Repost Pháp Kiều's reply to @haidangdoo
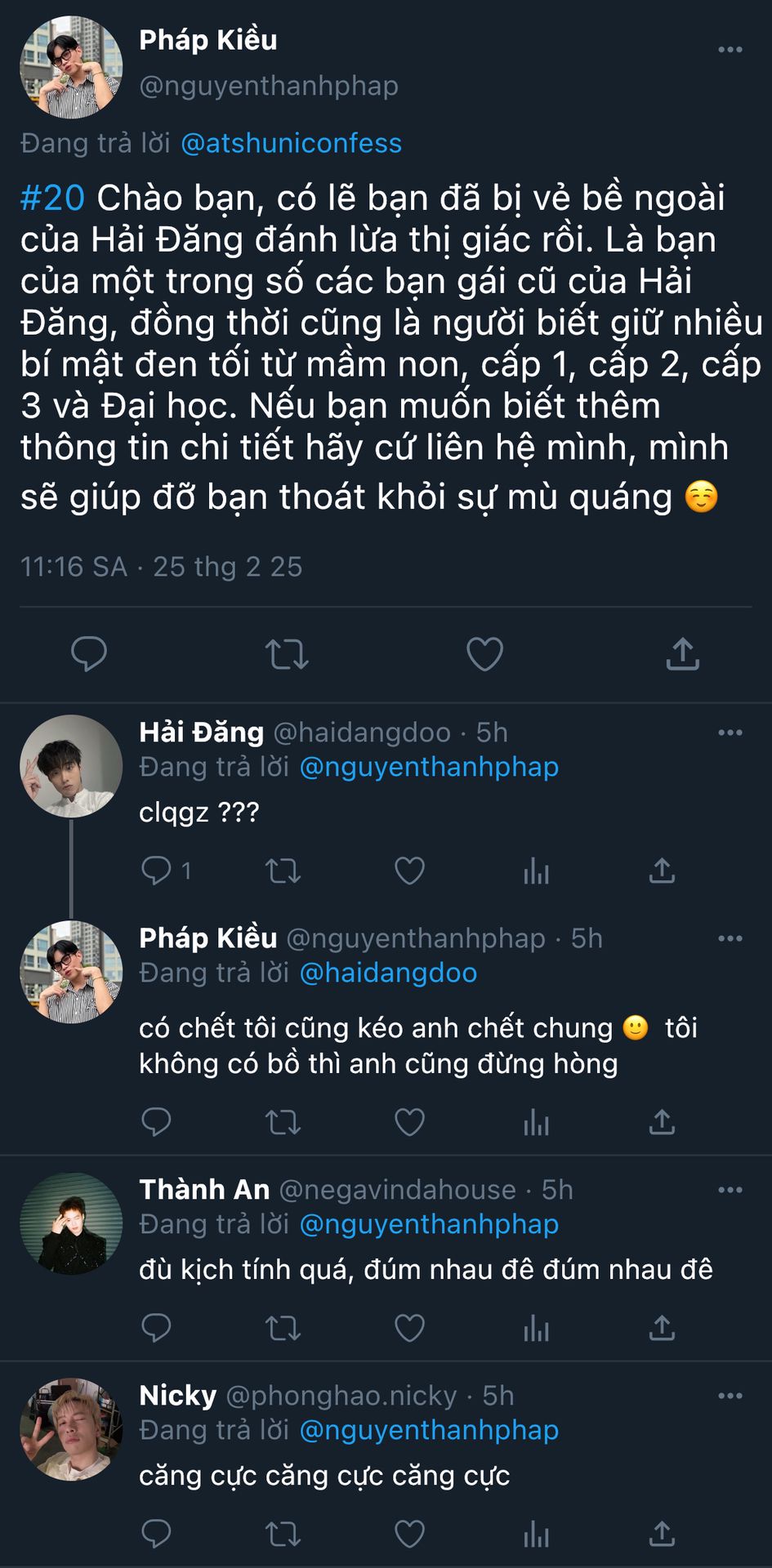This screenshot has width=772, height=1568. coord(283,1123)
